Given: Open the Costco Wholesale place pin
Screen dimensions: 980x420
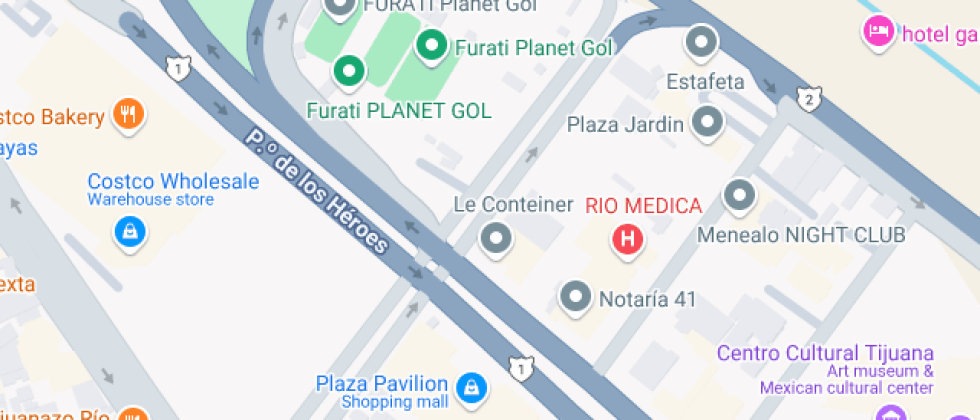Looking at the screenshot, I should point(130,233).
